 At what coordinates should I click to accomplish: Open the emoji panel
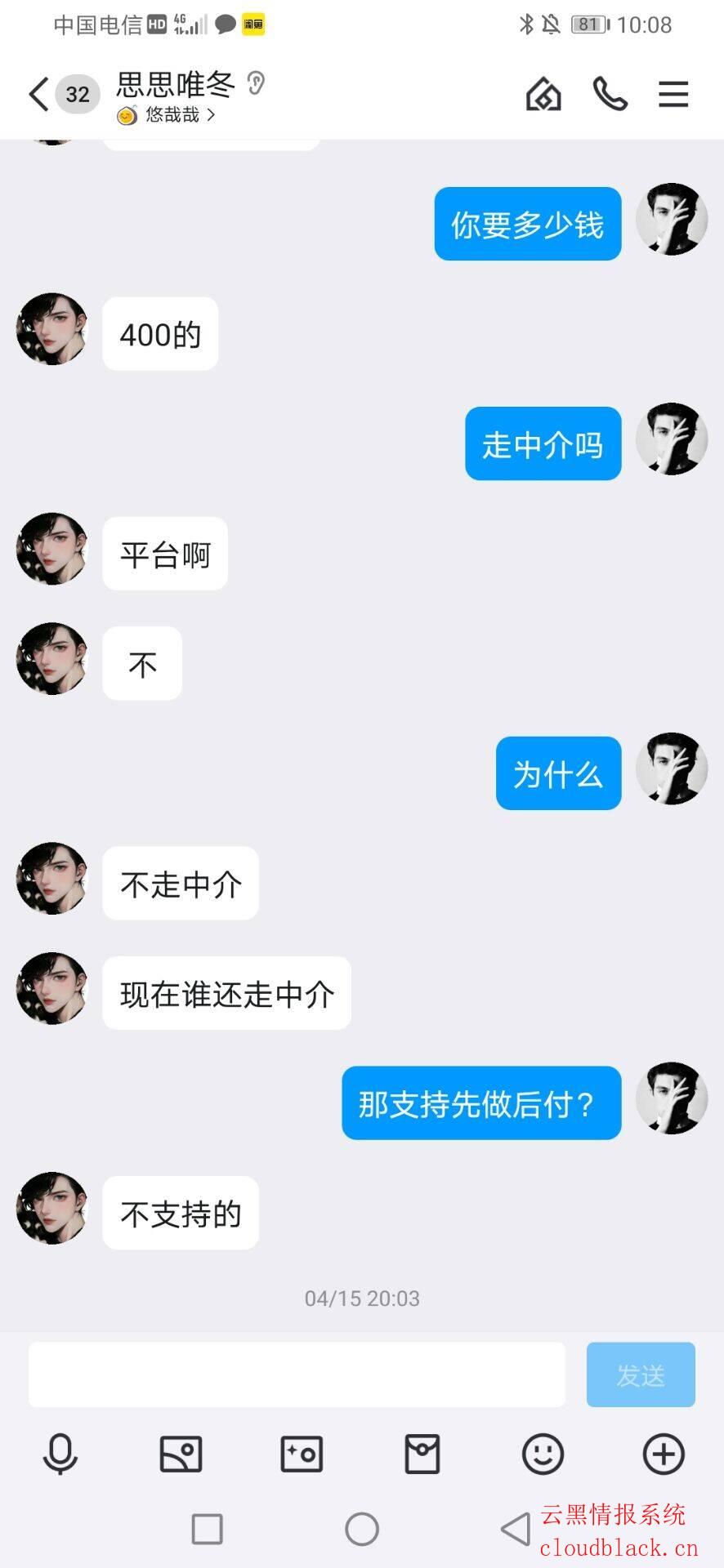(x=543, y=1454)
